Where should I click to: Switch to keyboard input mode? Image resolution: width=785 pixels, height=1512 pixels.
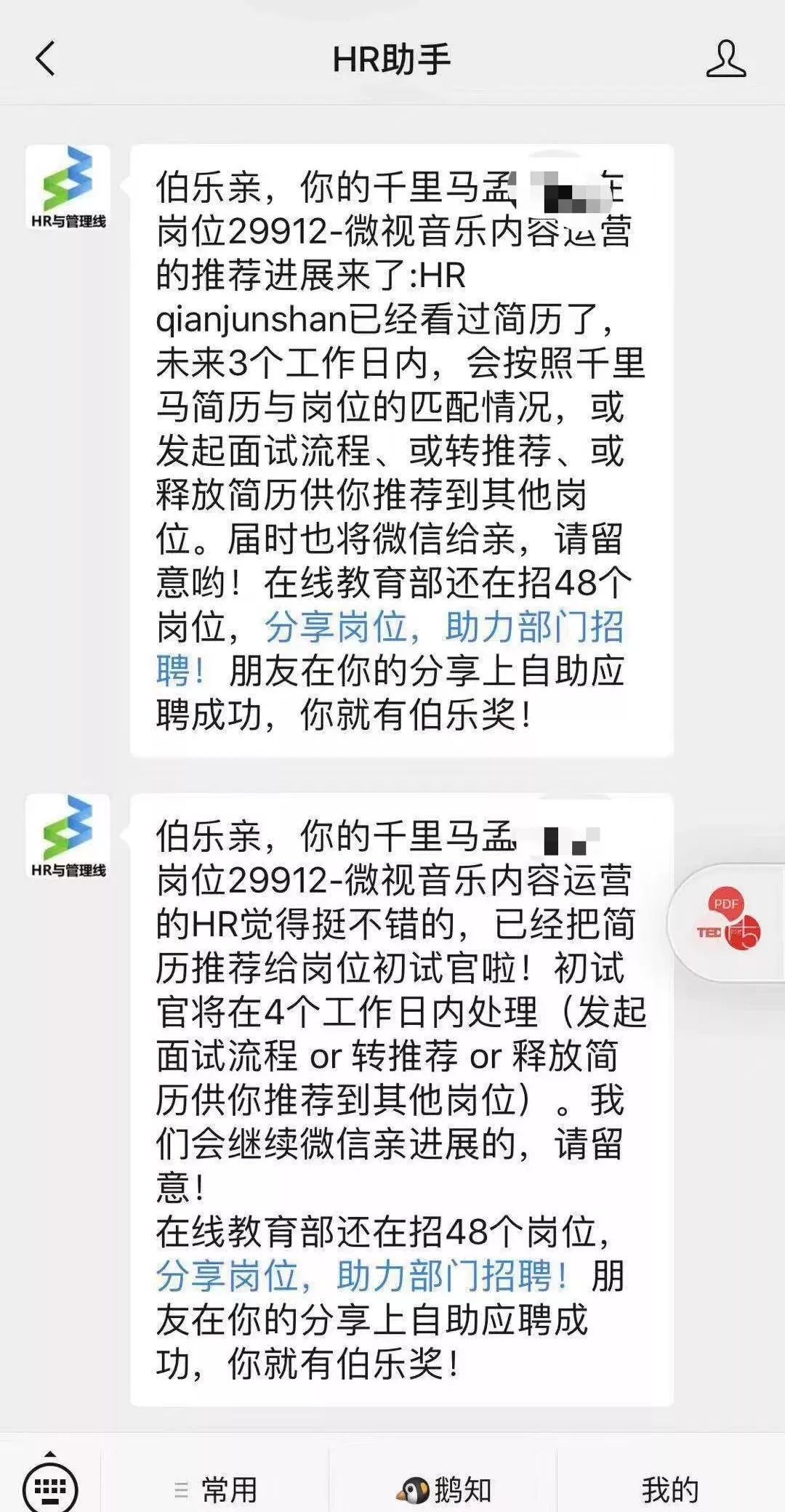[50, 1486]
